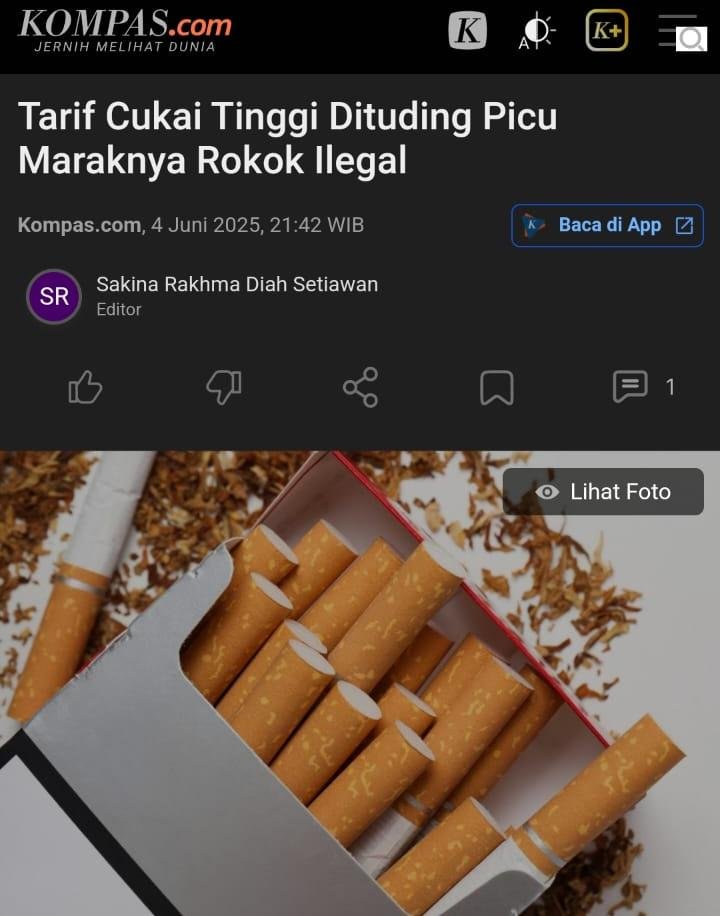The image size is (720, 916).
Task: Tap the Lihat Foto button
Action: pyautogui.click(x=603, y=492)
